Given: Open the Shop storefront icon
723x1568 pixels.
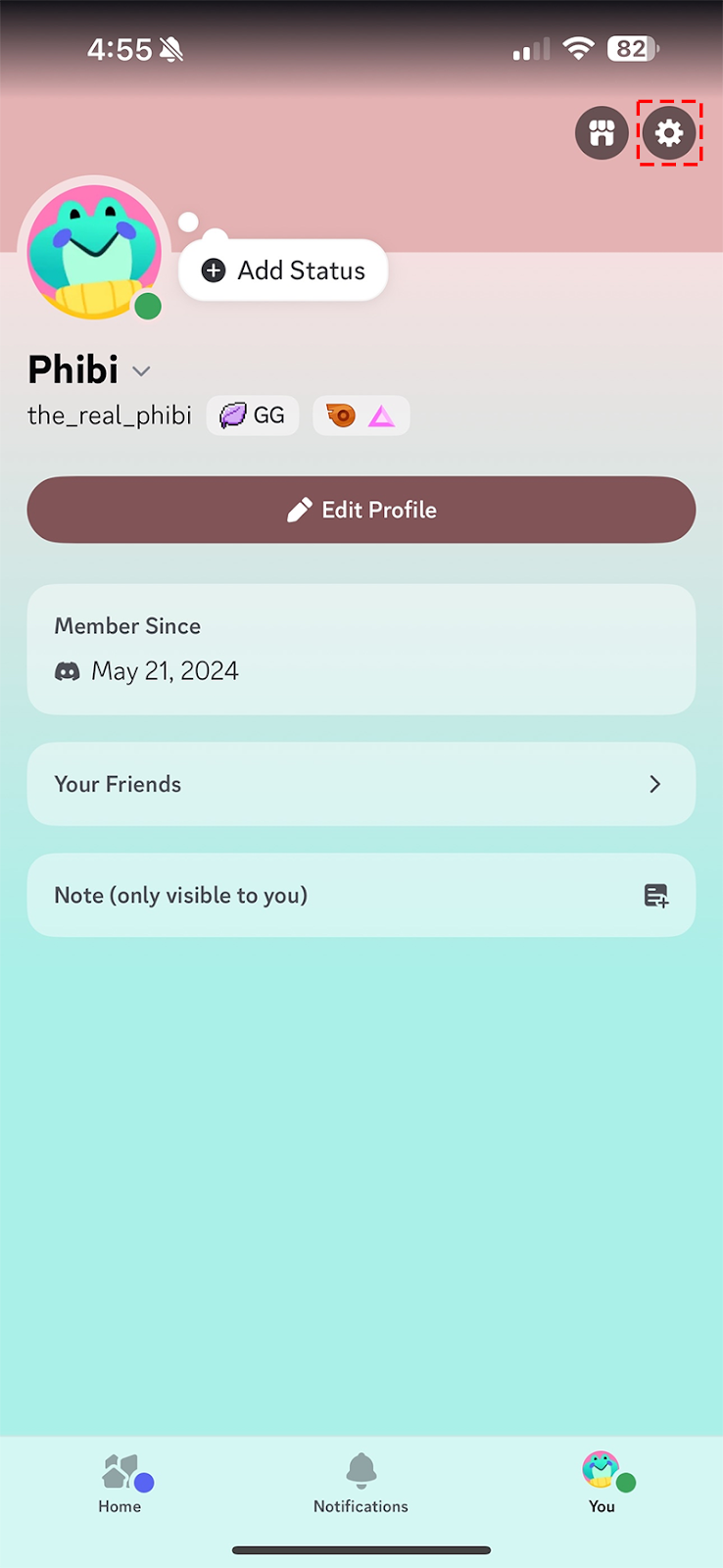Looking at the screenshot, I should pyautogui.click(x=602, y=132).
